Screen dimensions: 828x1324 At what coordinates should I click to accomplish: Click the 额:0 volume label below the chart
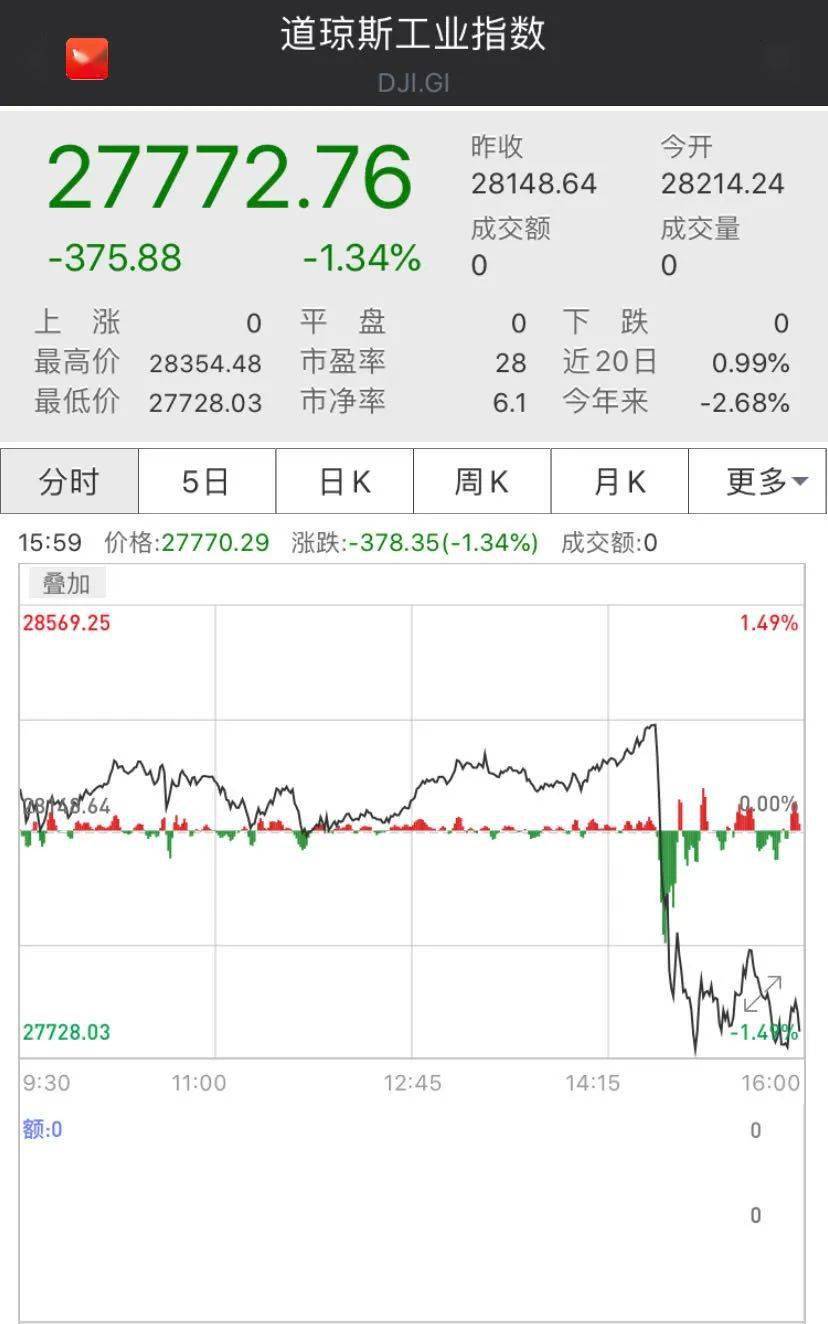point(42,1129)
